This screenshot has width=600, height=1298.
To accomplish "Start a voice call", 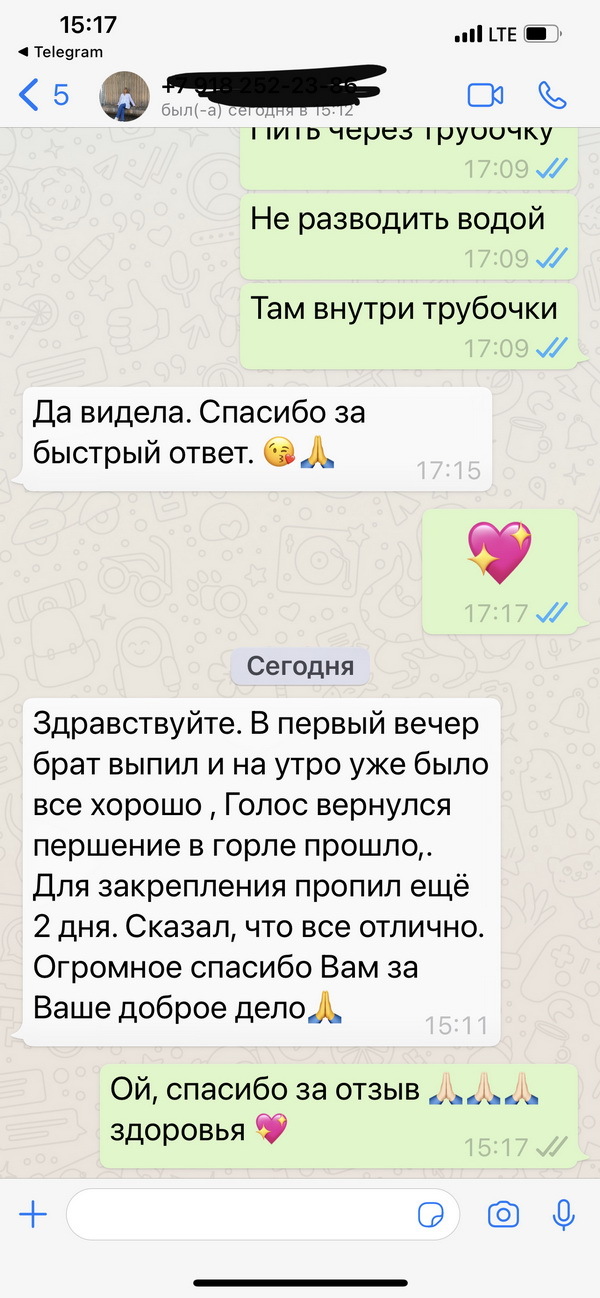I will point(552,95).
